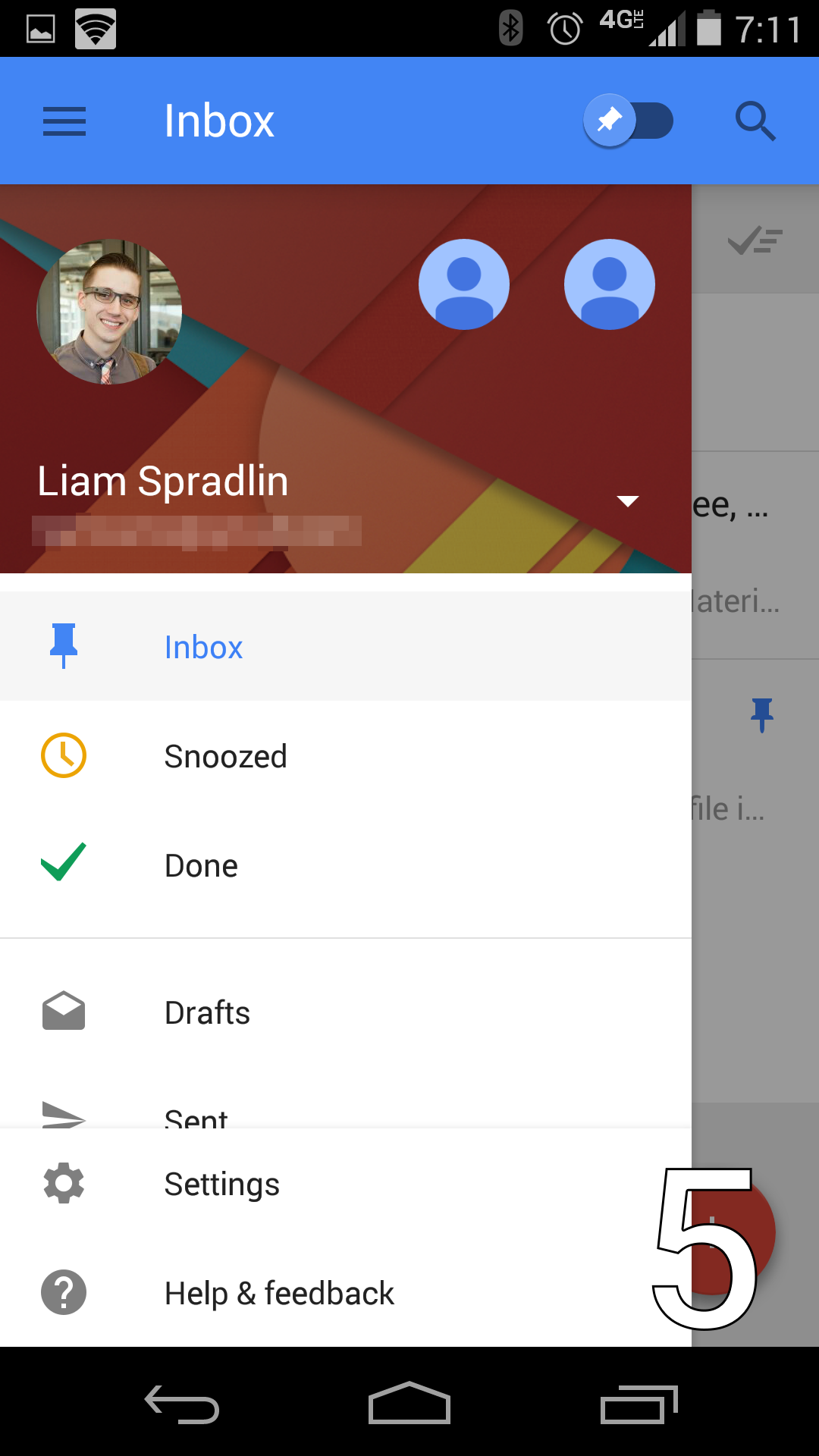
Task: Tap the Help question mark icon
Action: 64,1293
